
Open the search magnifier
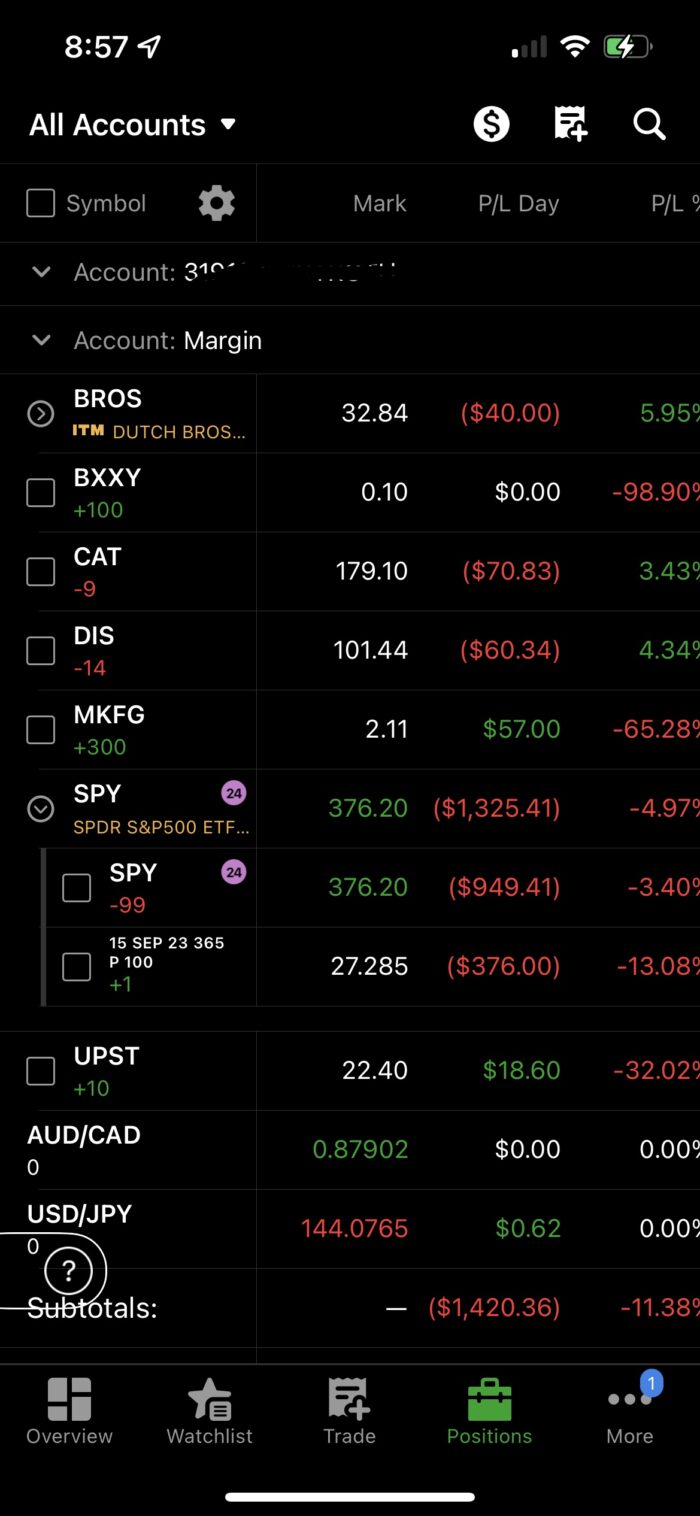[649, 124]
